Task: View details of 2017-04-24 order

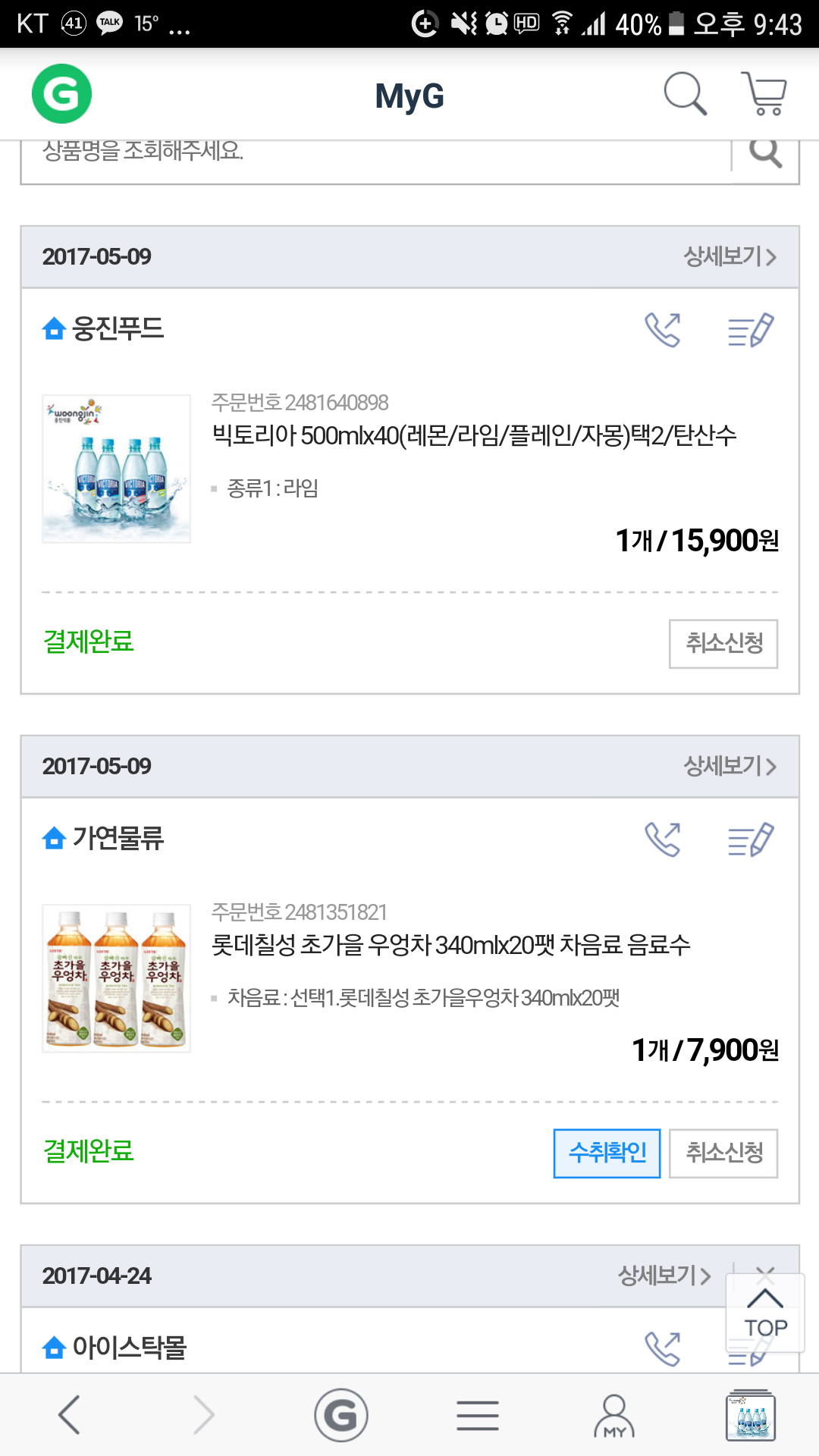Action: [664, 1276]
